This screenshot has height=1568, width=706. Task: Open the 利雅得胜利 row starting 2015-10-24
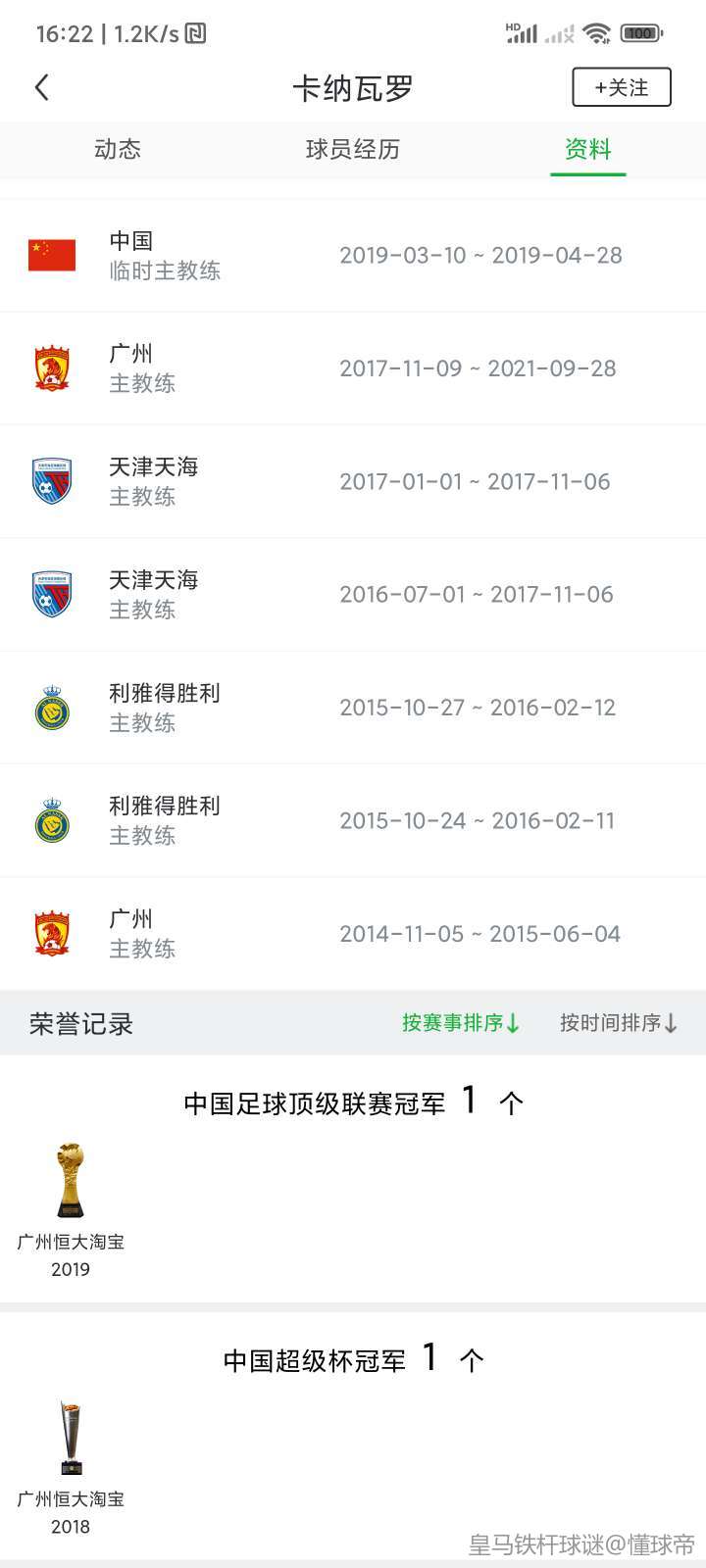[x=353, y=820]
